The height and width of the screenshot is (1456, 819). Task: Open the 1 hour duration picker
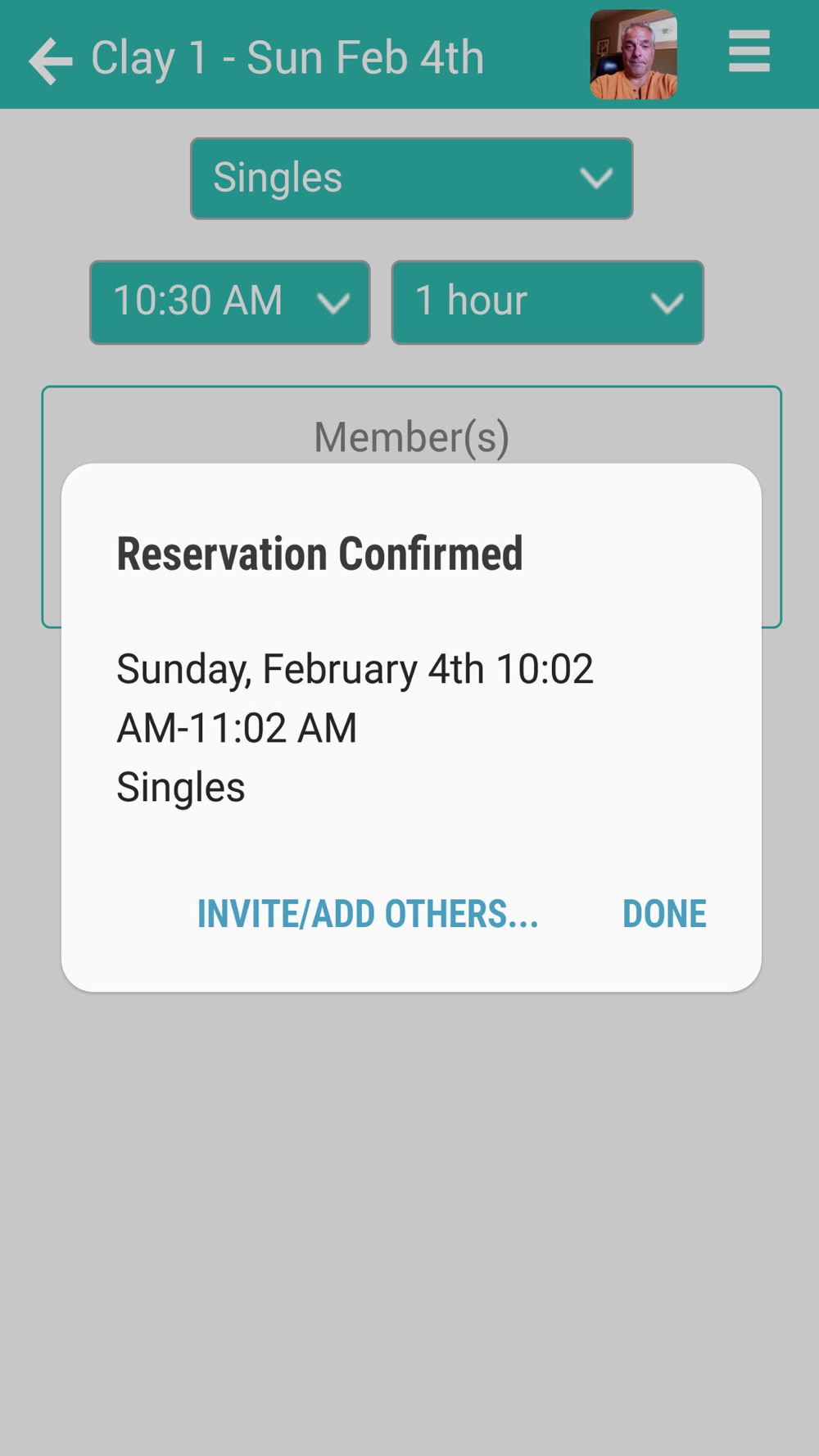point(547,302)
